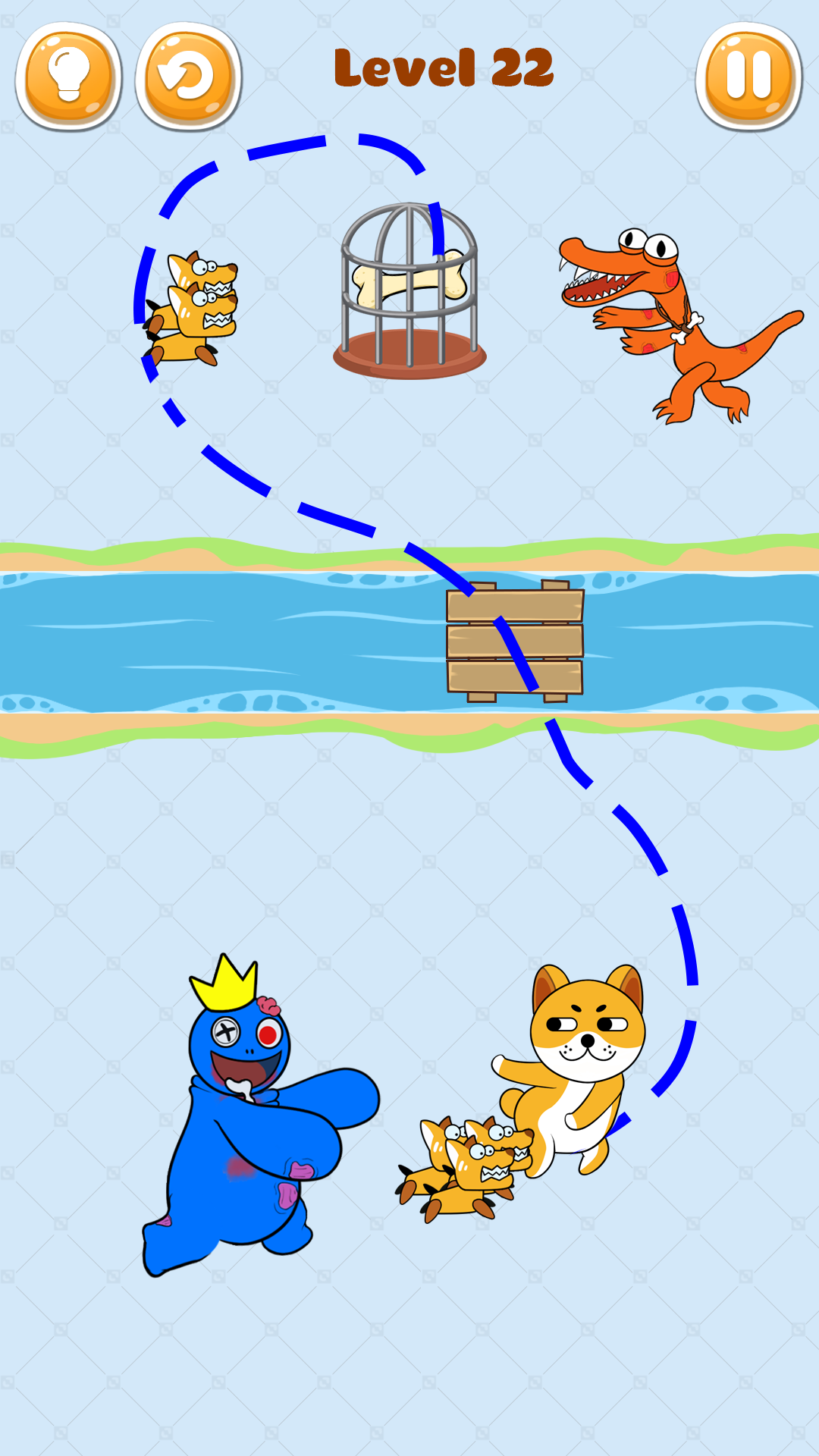Image resolution: width=819 pixels, height=1456 pixels.
Task: Restart the level with the undo arrow
Action: (188, 76)
